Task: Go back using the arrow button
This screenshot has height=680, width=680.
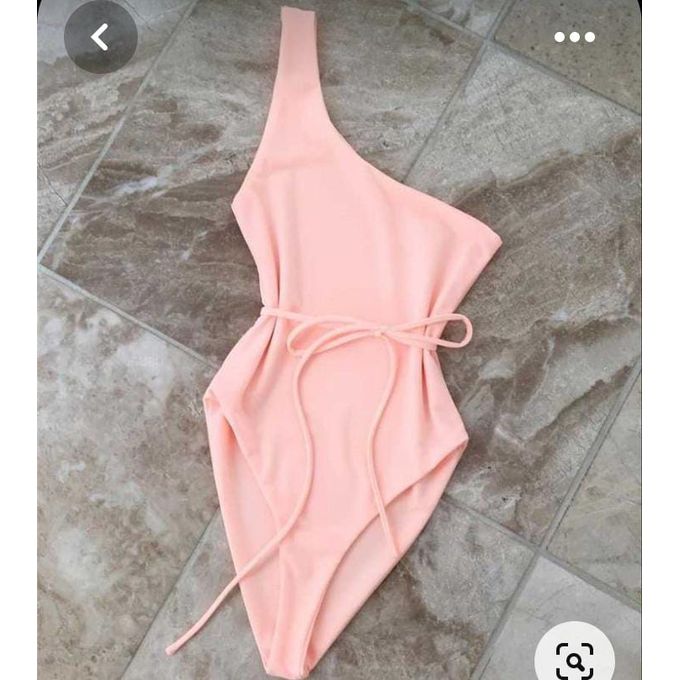Action: click(100, 38)
